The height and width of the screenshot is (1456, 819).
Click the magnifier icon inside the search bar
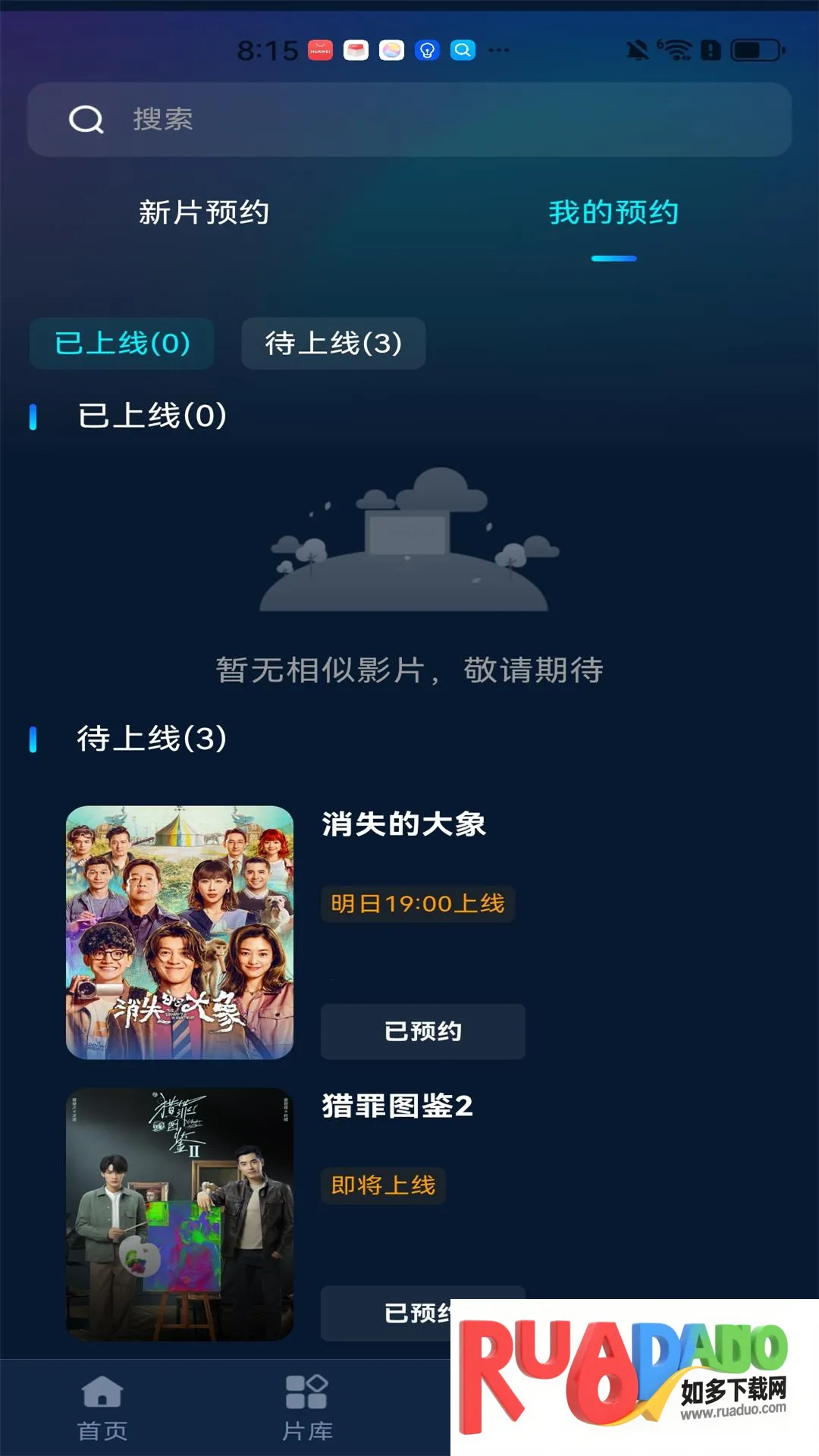click(x=86, y=119)
